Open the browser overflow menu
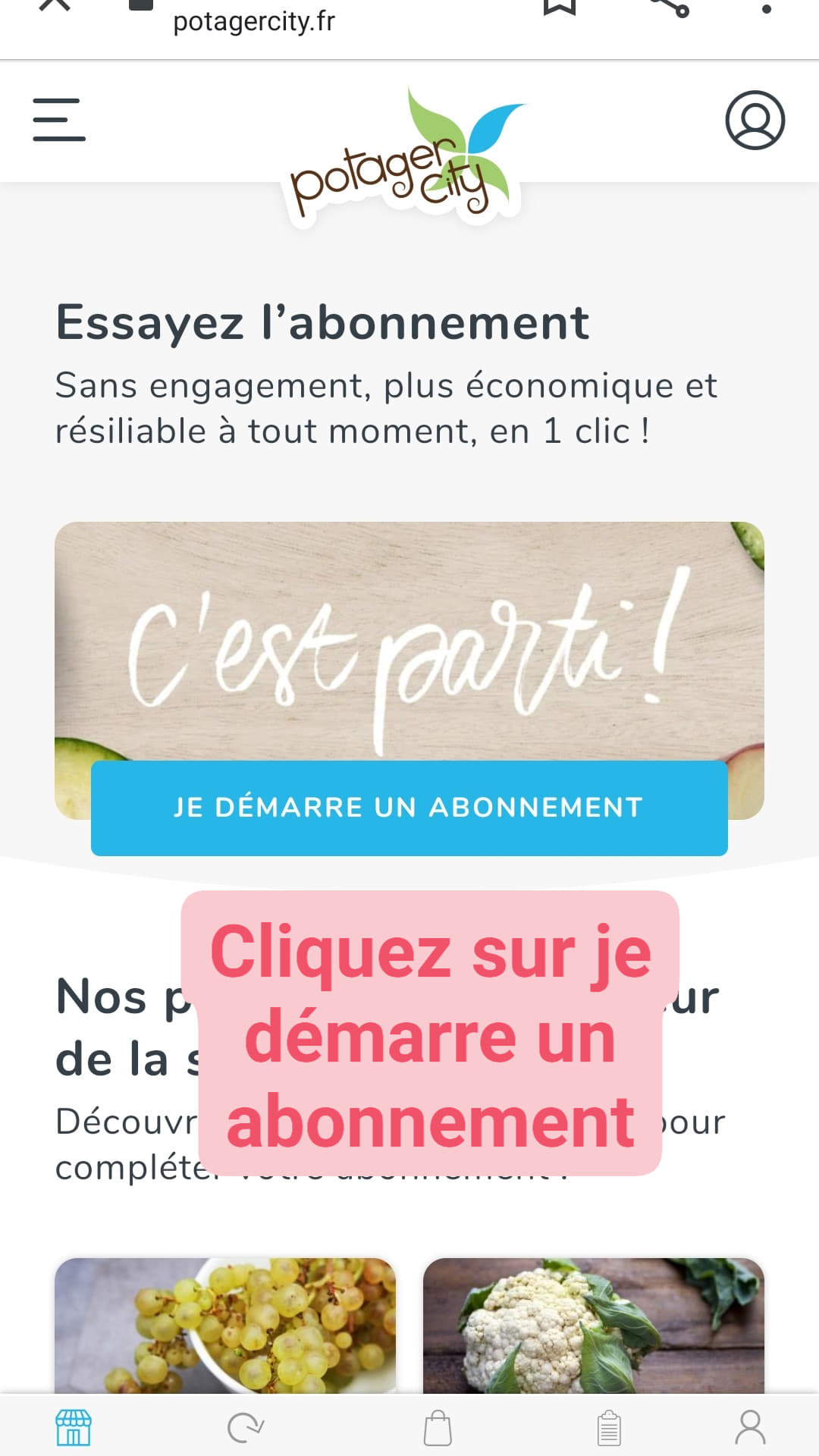 (x=767, y=8)
